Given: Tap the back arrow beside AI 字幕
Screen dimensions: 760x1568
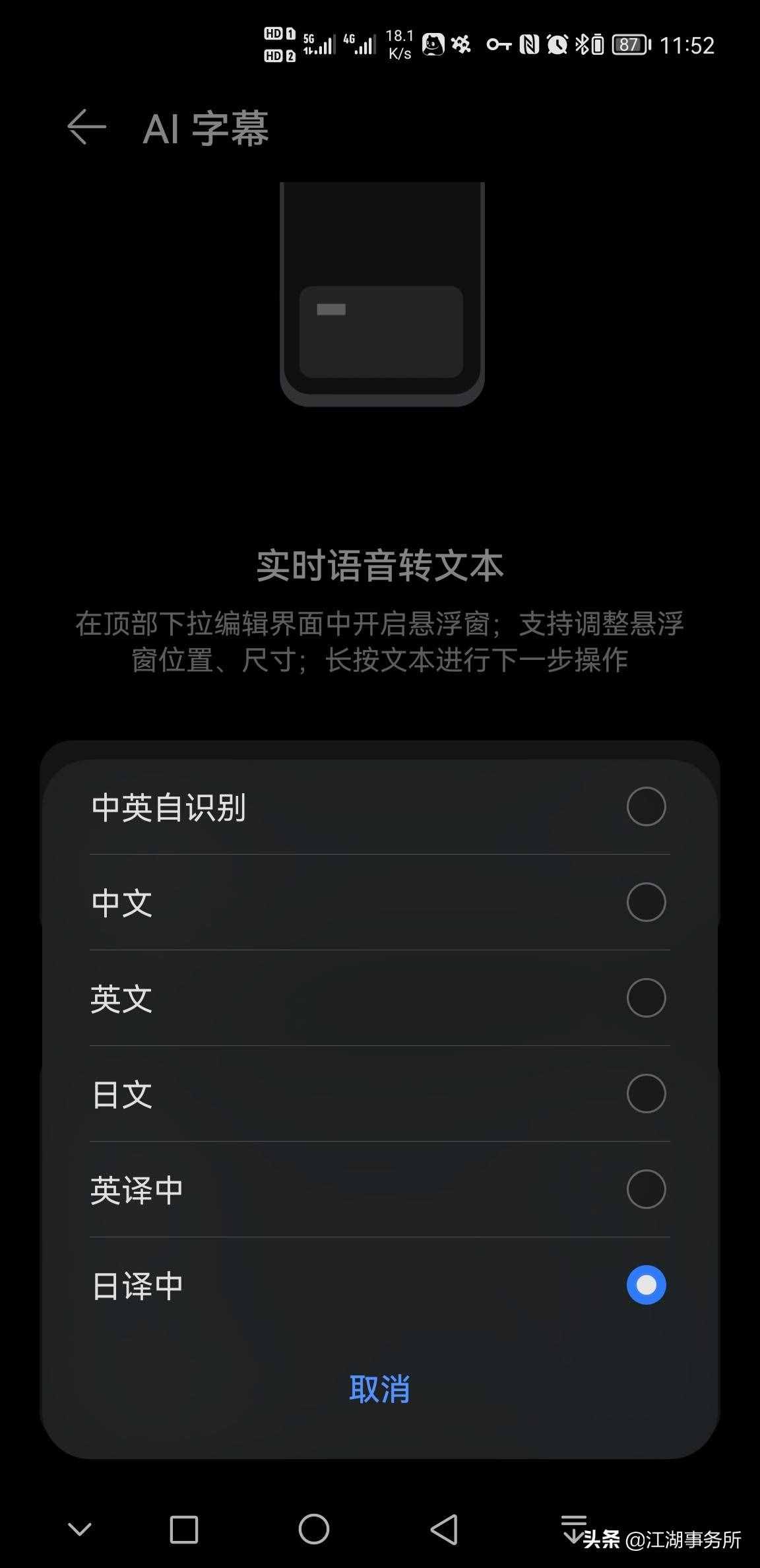Looking at the screenshot, I should click(x=86, y=128).
